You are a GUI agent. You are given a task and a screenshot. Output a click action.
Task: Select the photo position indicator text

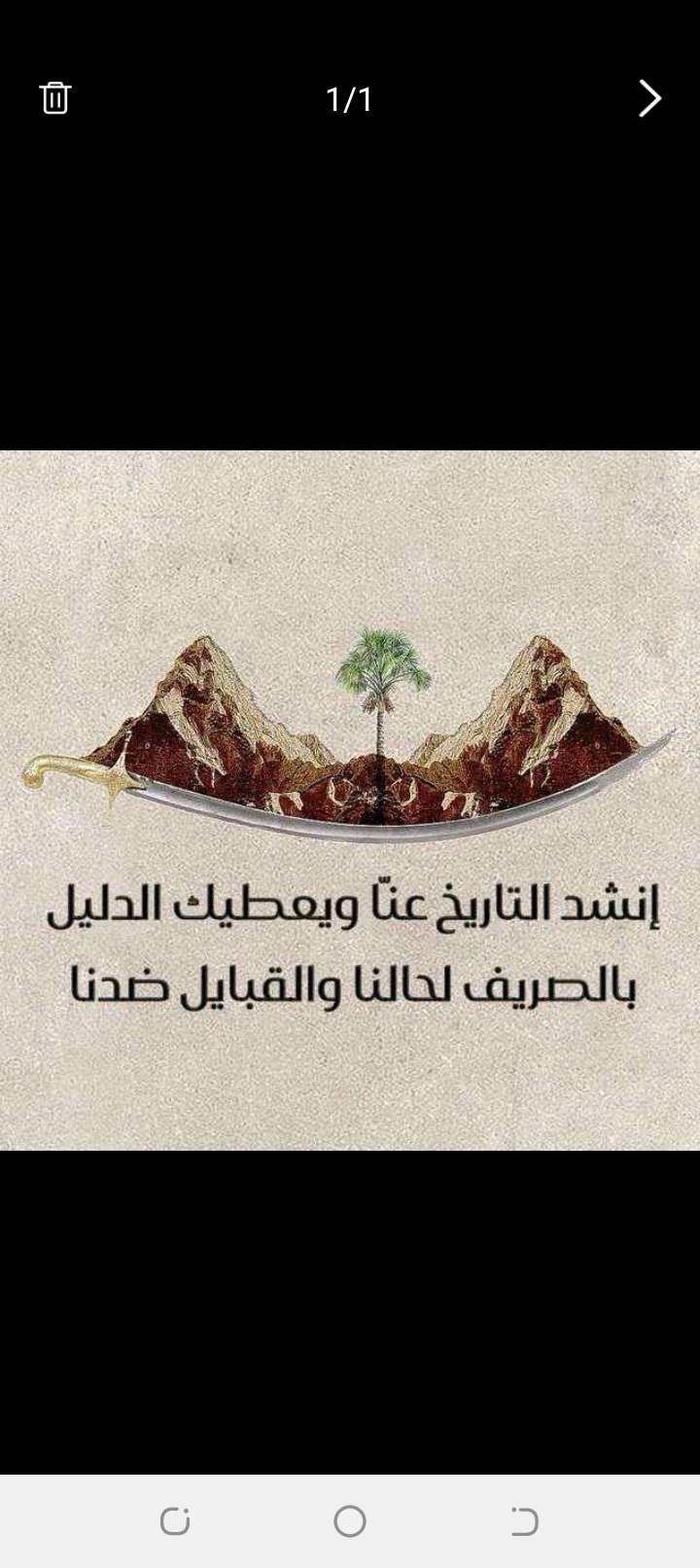pos(350,97)
